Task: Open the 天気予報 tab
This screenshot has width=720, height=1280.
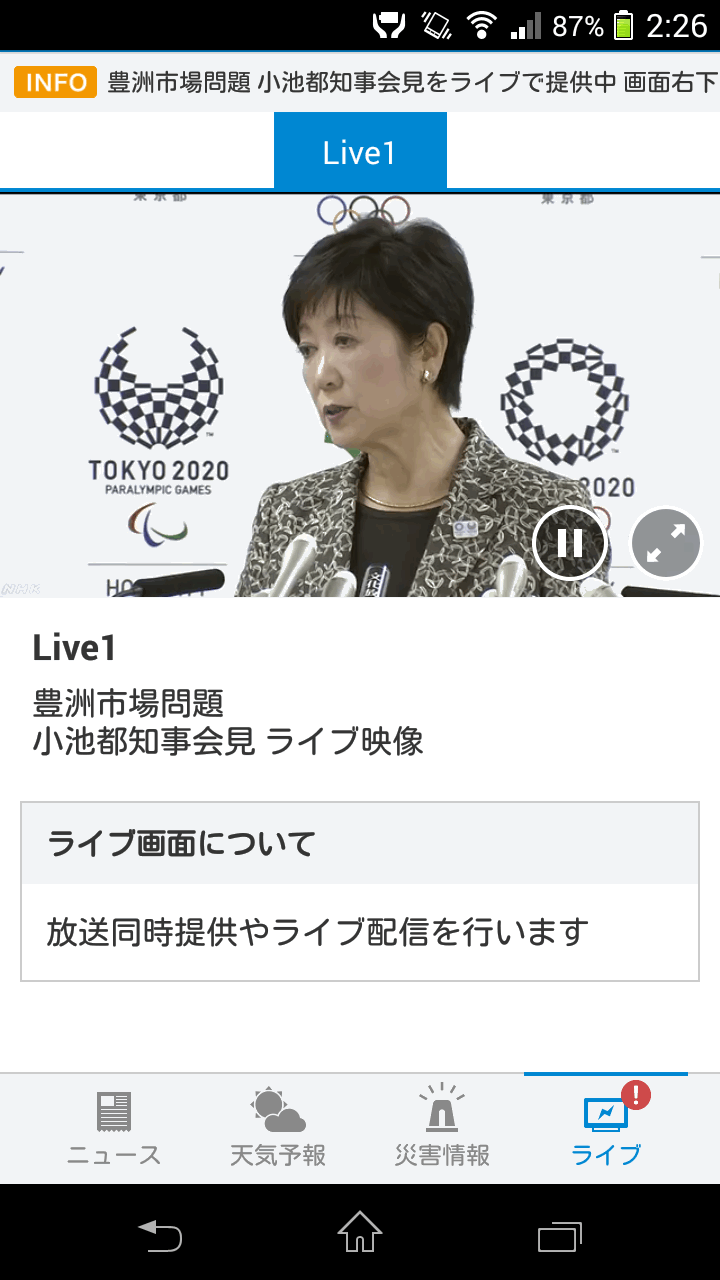Action: pyautogui.click(x=278, y=1130)
